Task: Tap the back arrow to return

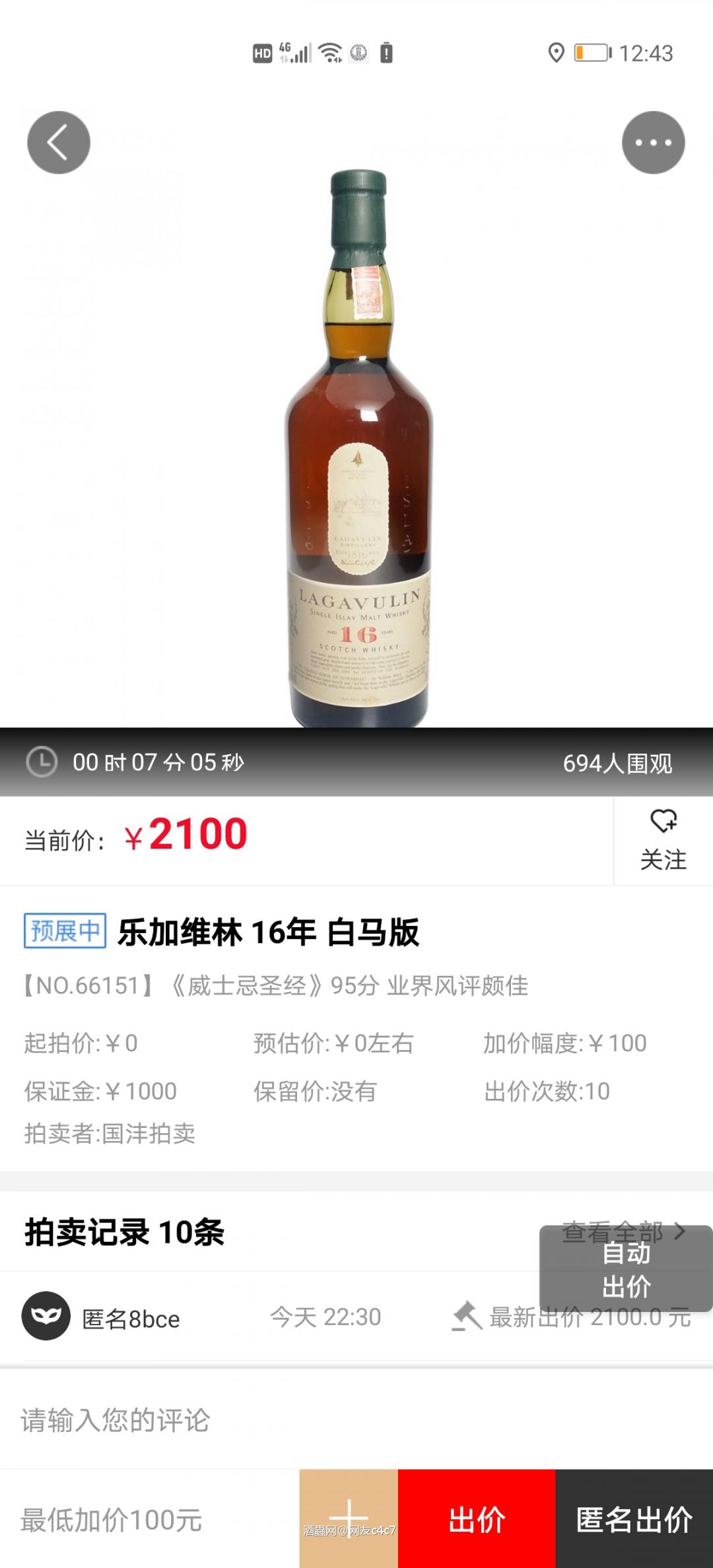Action: click(x=58, y=141)
